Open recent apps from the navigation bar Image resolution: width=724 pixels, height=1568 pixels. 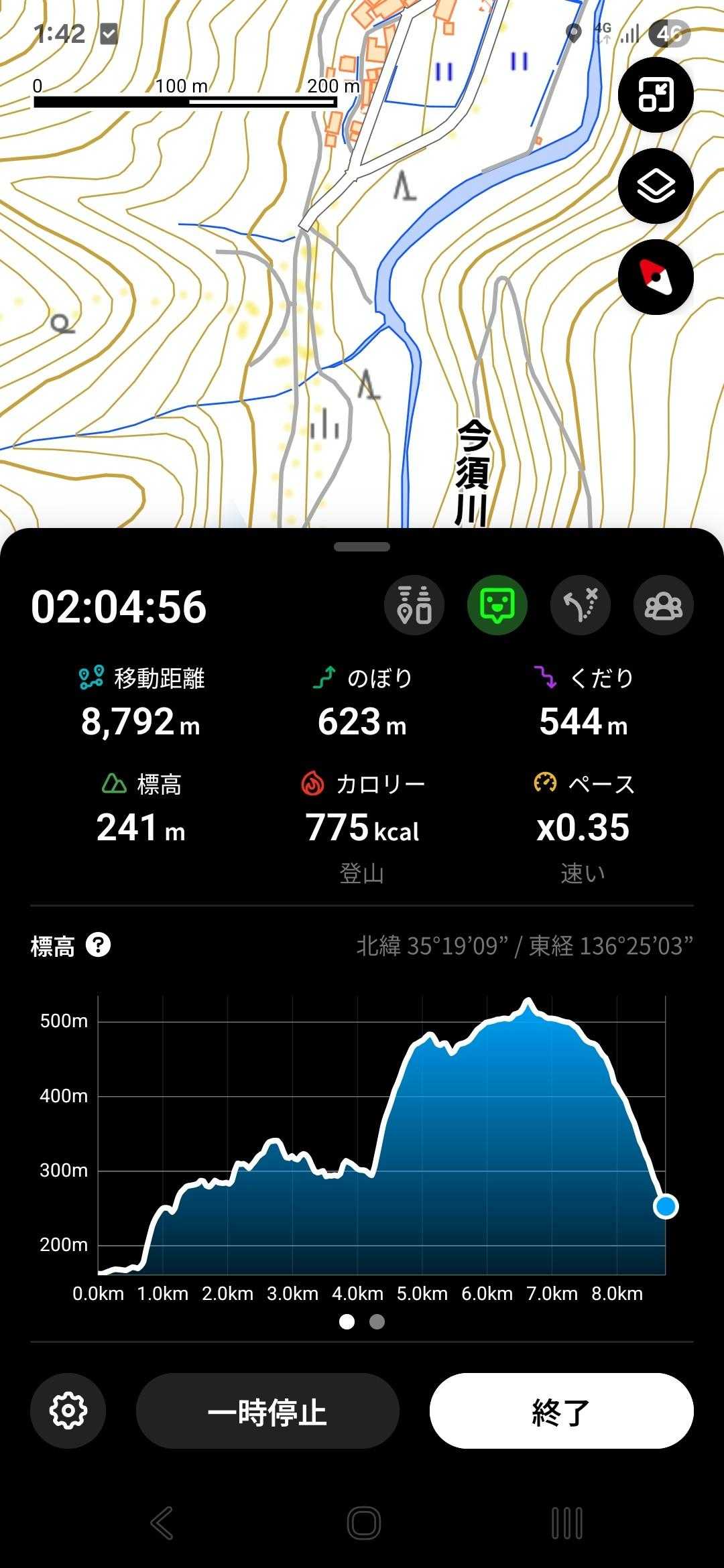click(566, 1522)
